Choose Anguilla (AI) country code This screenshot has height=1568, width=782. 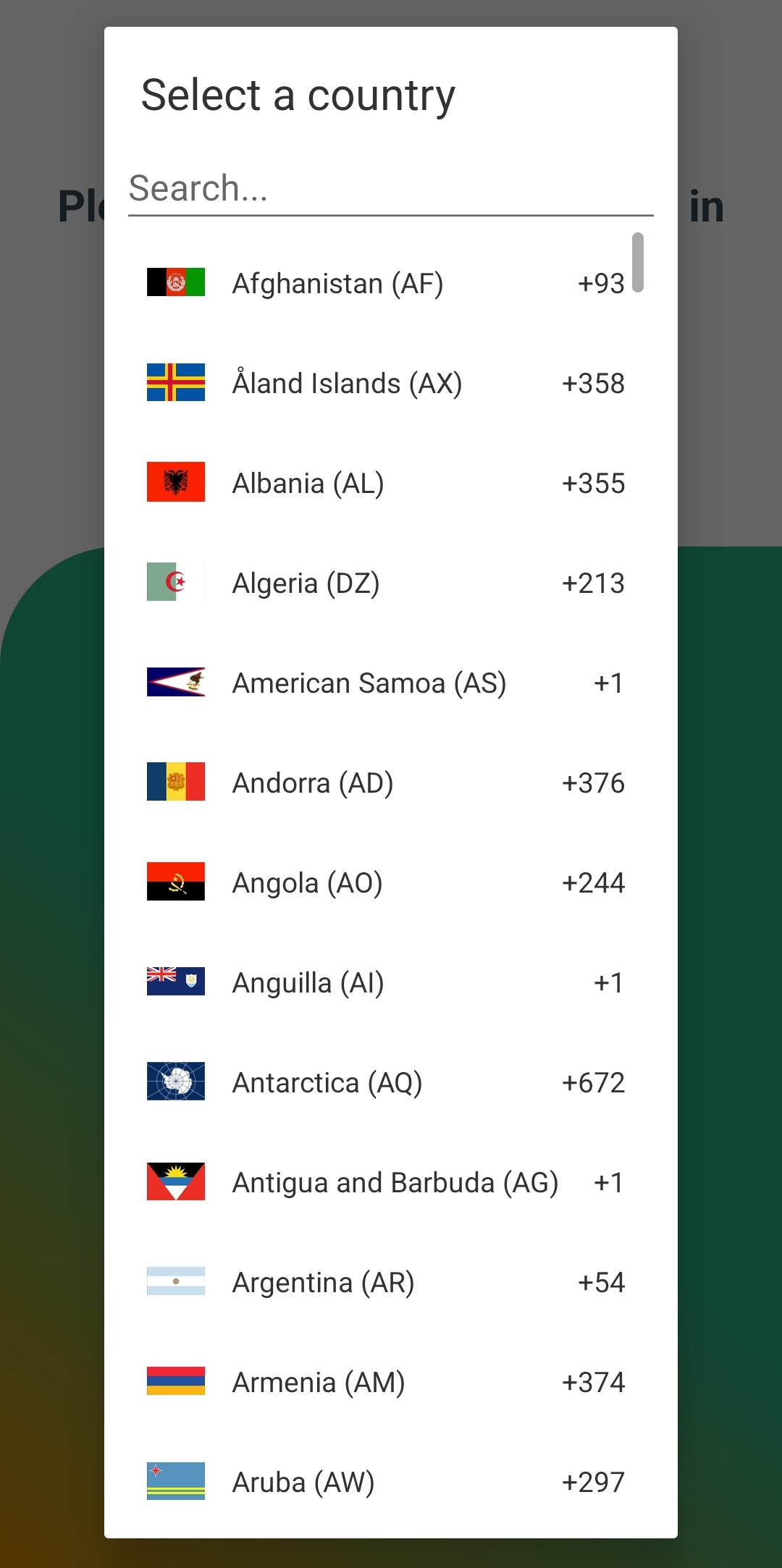click(385, 982)
